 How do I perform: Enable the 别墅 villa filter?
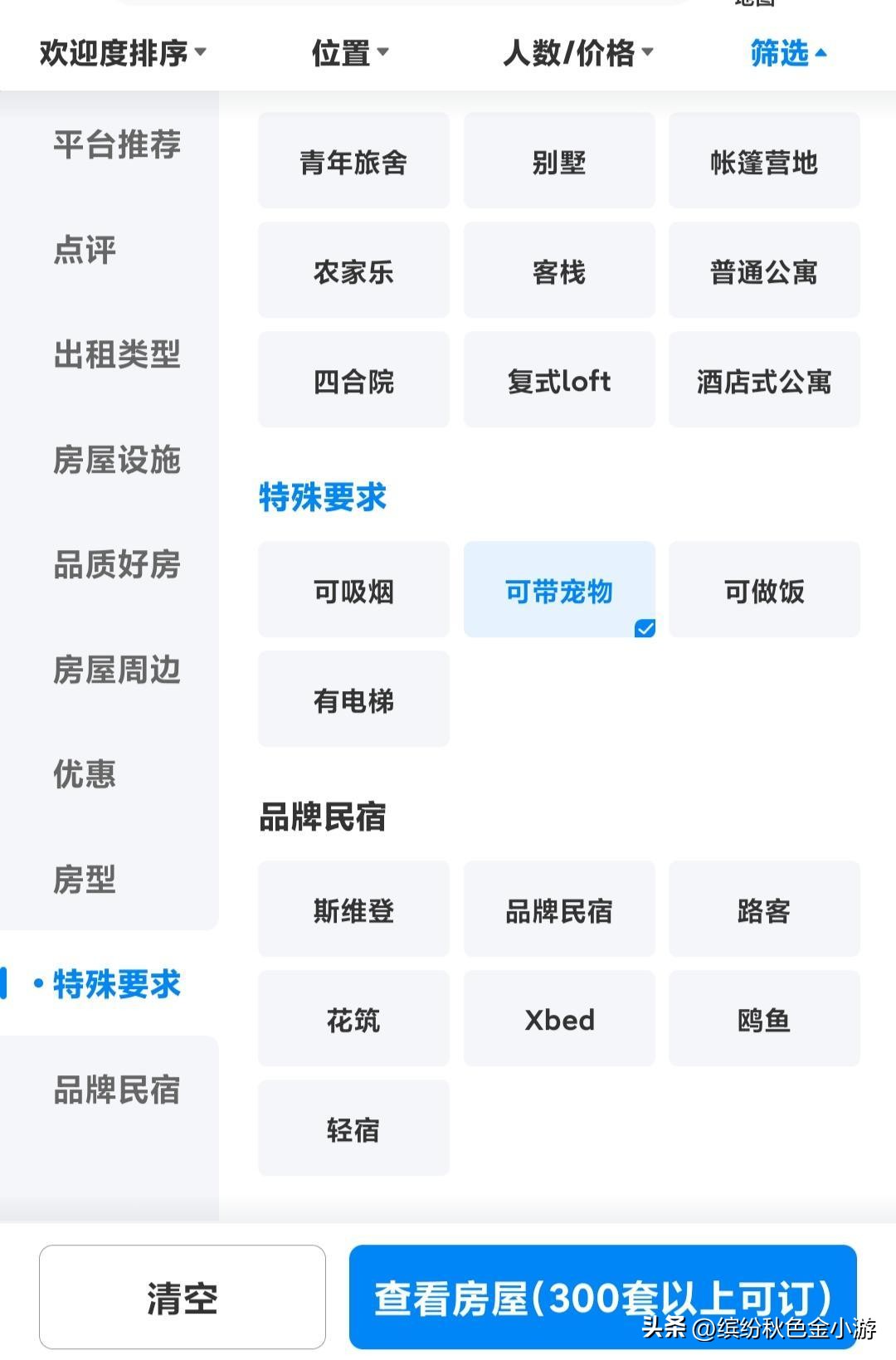point(559,159)
